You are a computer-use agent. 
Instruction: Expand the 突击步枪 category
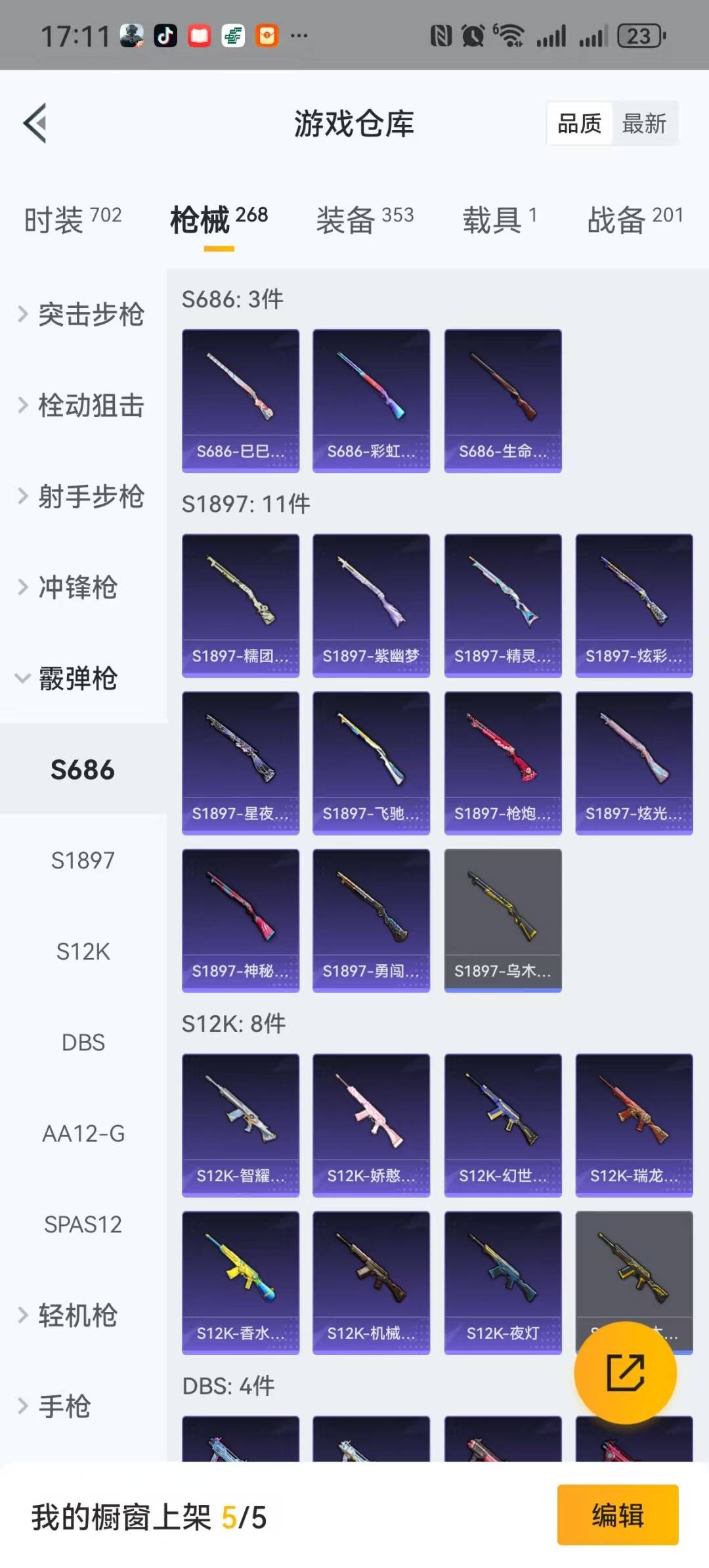(82, 314)
